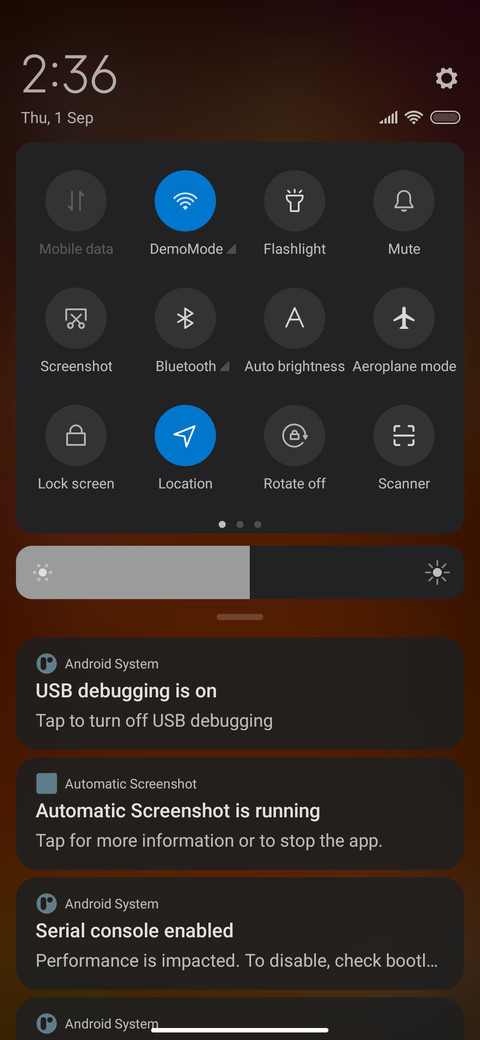This screenshot has width=480, height=1040.
Task: Tap the Lock screen tile
Action: tap(76, 436)
